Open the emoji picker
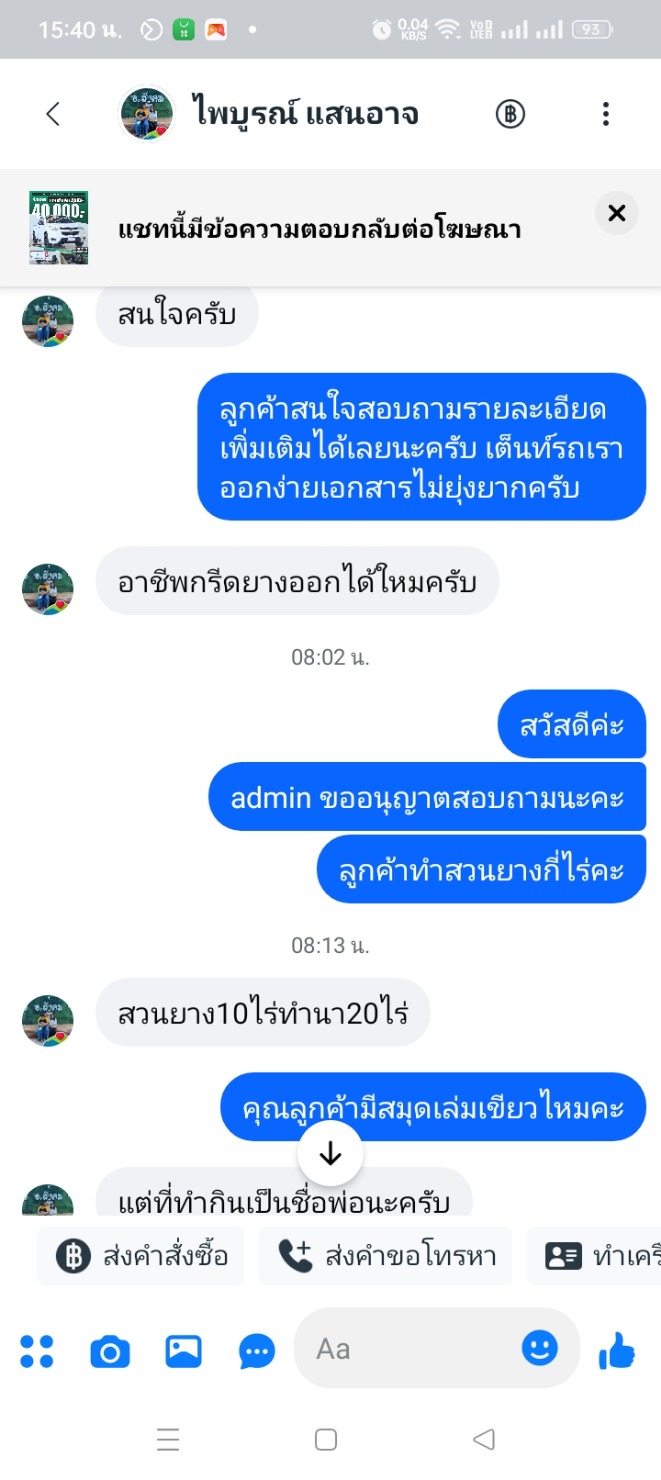 539,1349
